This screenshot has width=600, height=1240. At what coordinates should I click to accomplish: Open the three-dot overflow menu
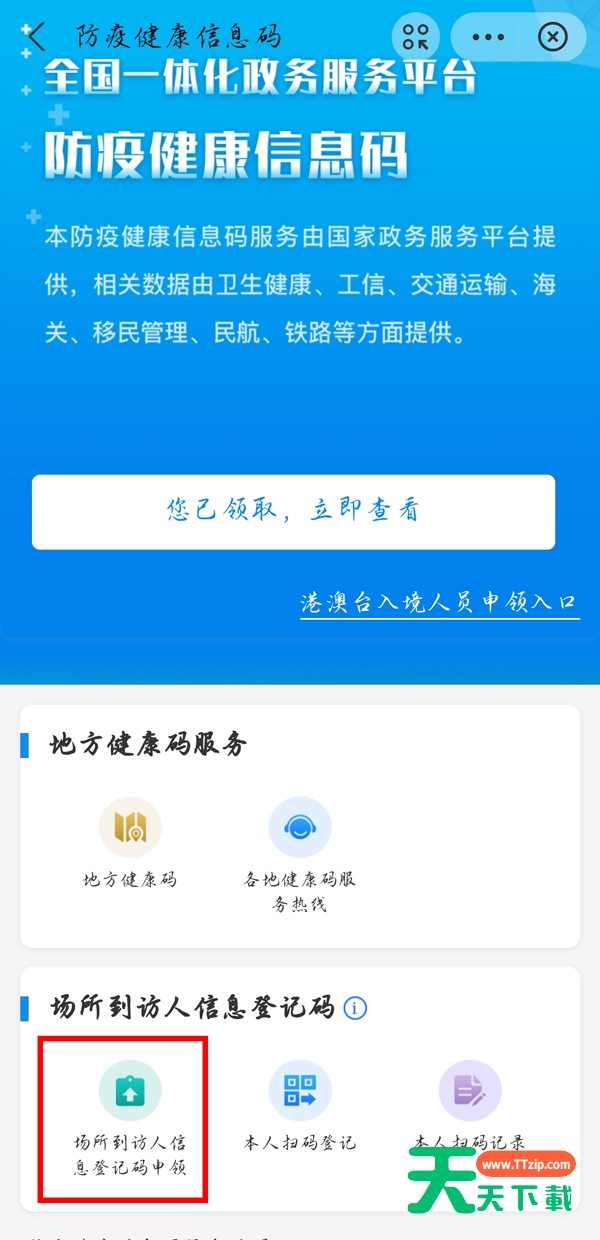(488, 38)
